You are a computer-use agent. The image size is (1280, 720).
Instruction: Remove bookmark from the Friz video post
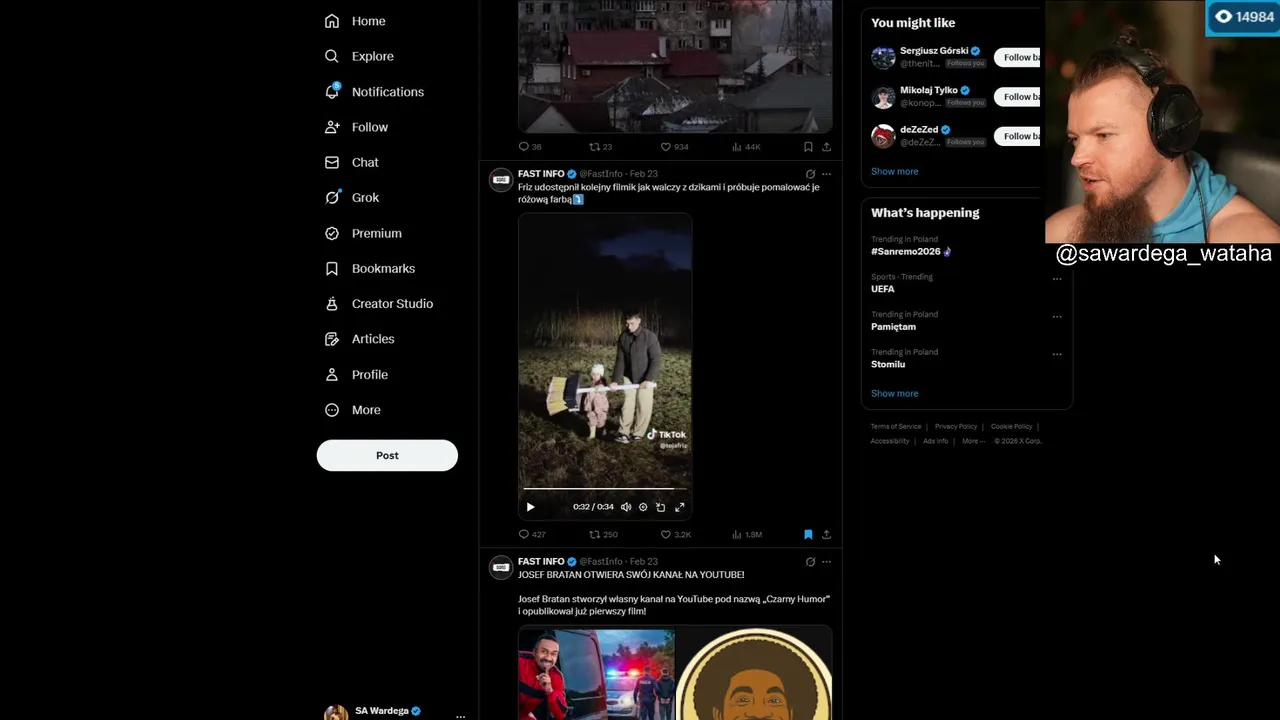tap(808, 535)
